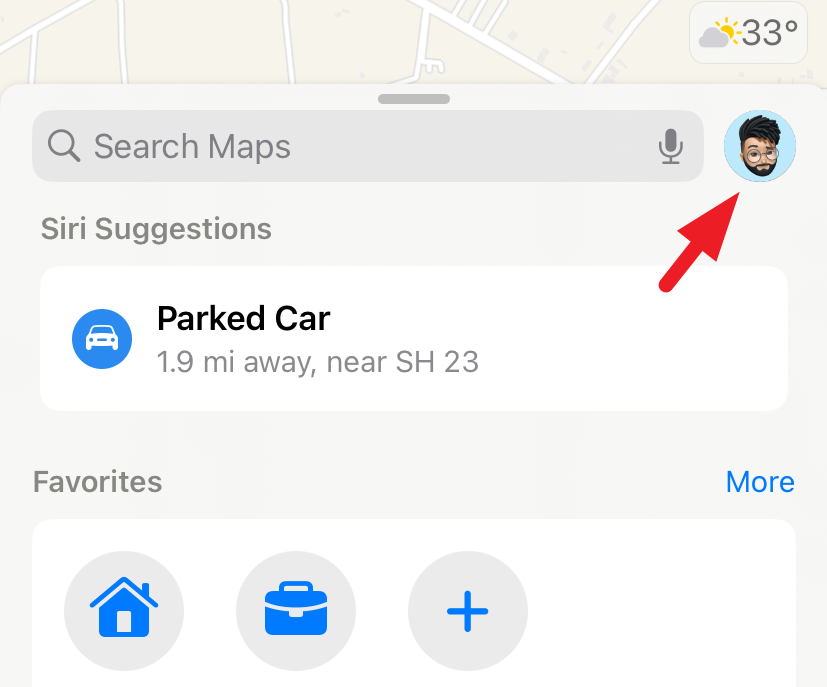Open the profile avatar menu

click(759, 146)
